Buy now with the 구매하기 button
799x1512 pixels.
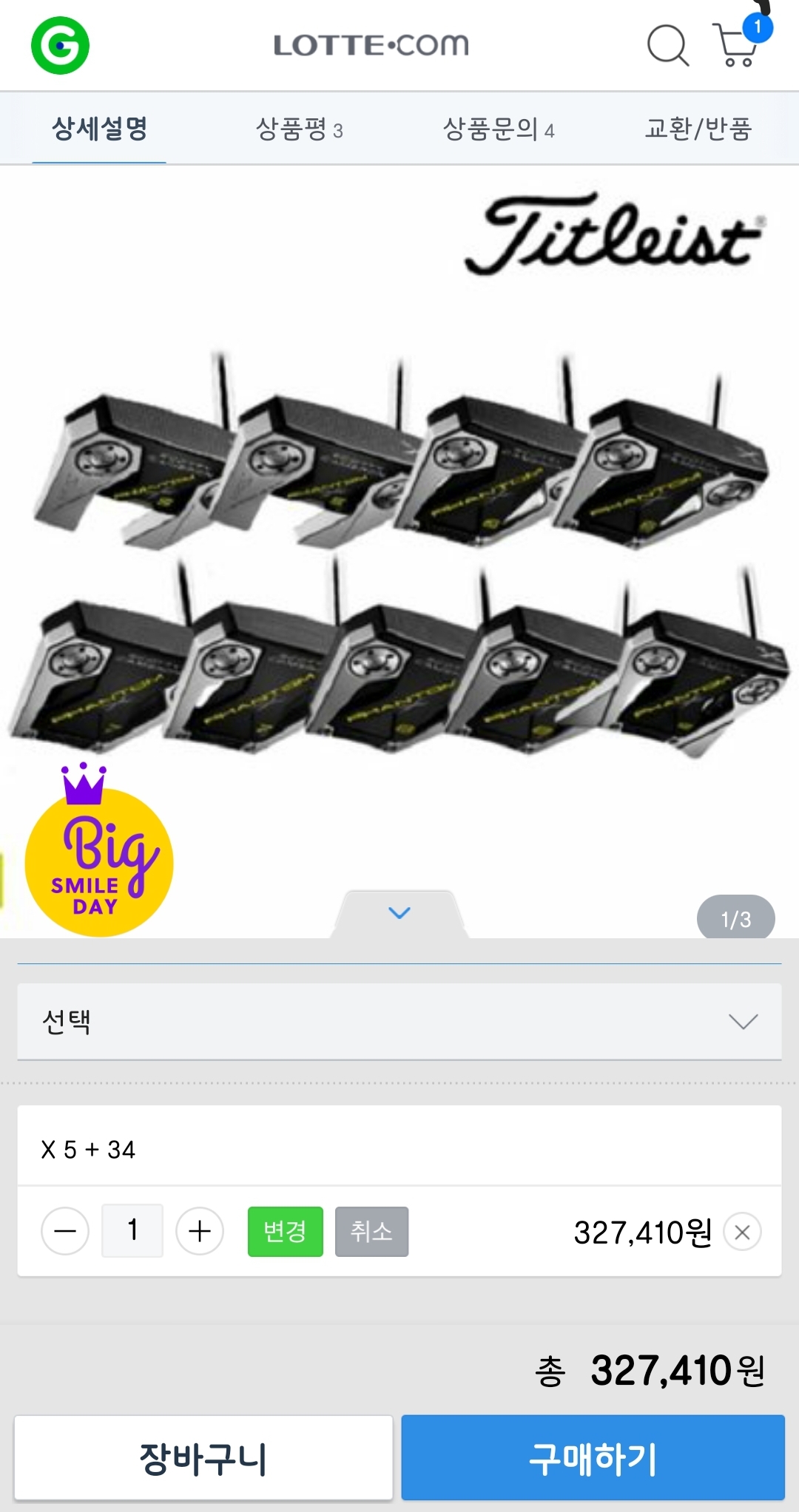pos(593,1458)
